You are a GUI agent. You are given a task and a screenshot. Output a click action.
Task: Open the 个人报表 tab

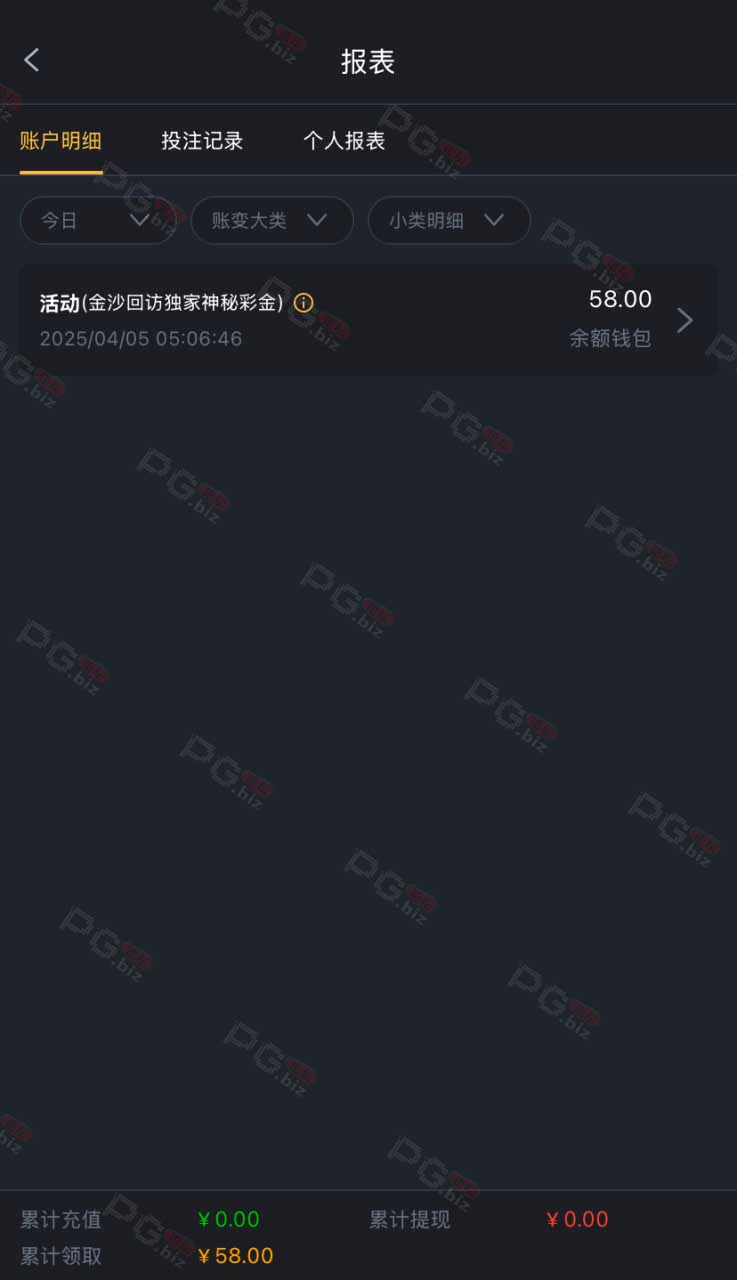(x=344, y=141)
